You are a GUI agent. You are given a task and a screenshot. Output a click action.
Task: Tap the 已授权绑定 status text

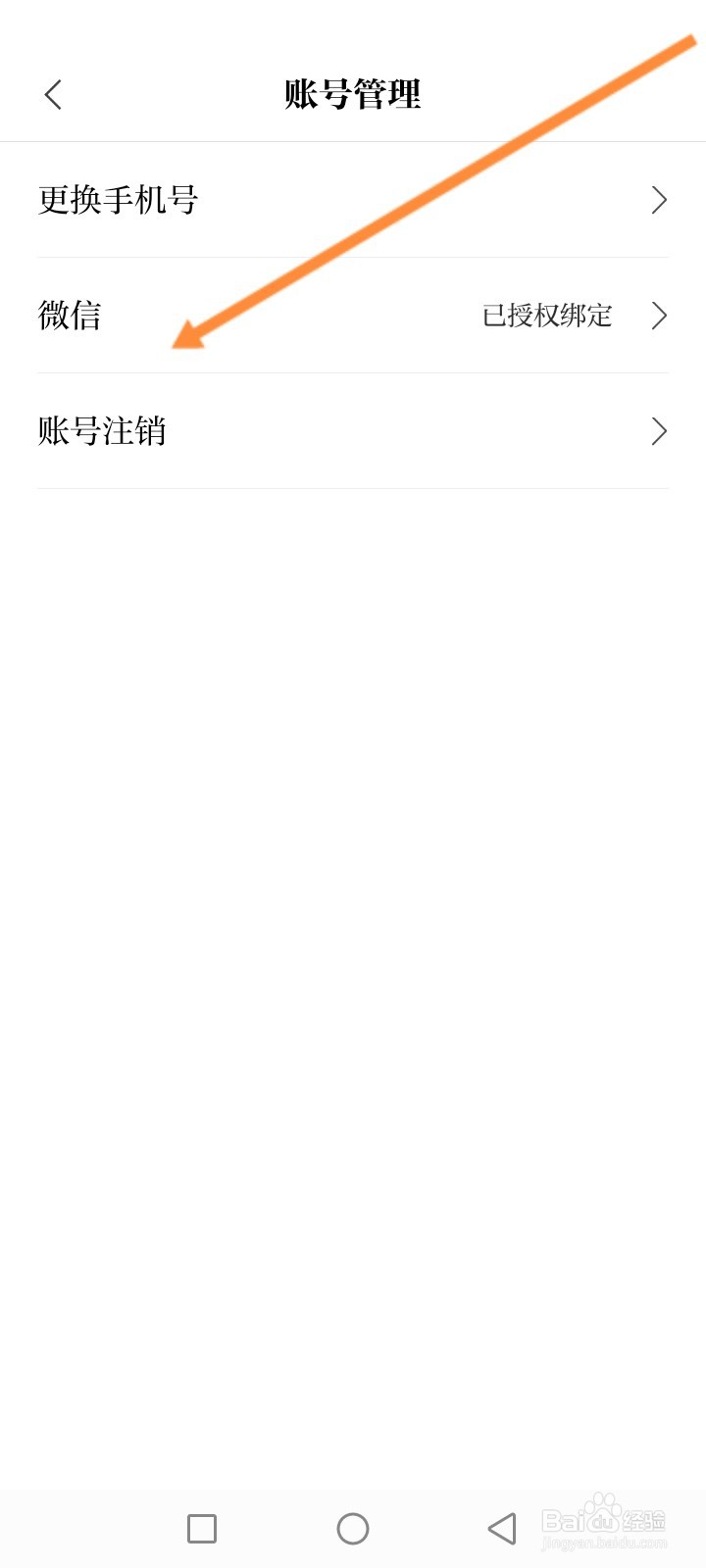tap(547, 316)
